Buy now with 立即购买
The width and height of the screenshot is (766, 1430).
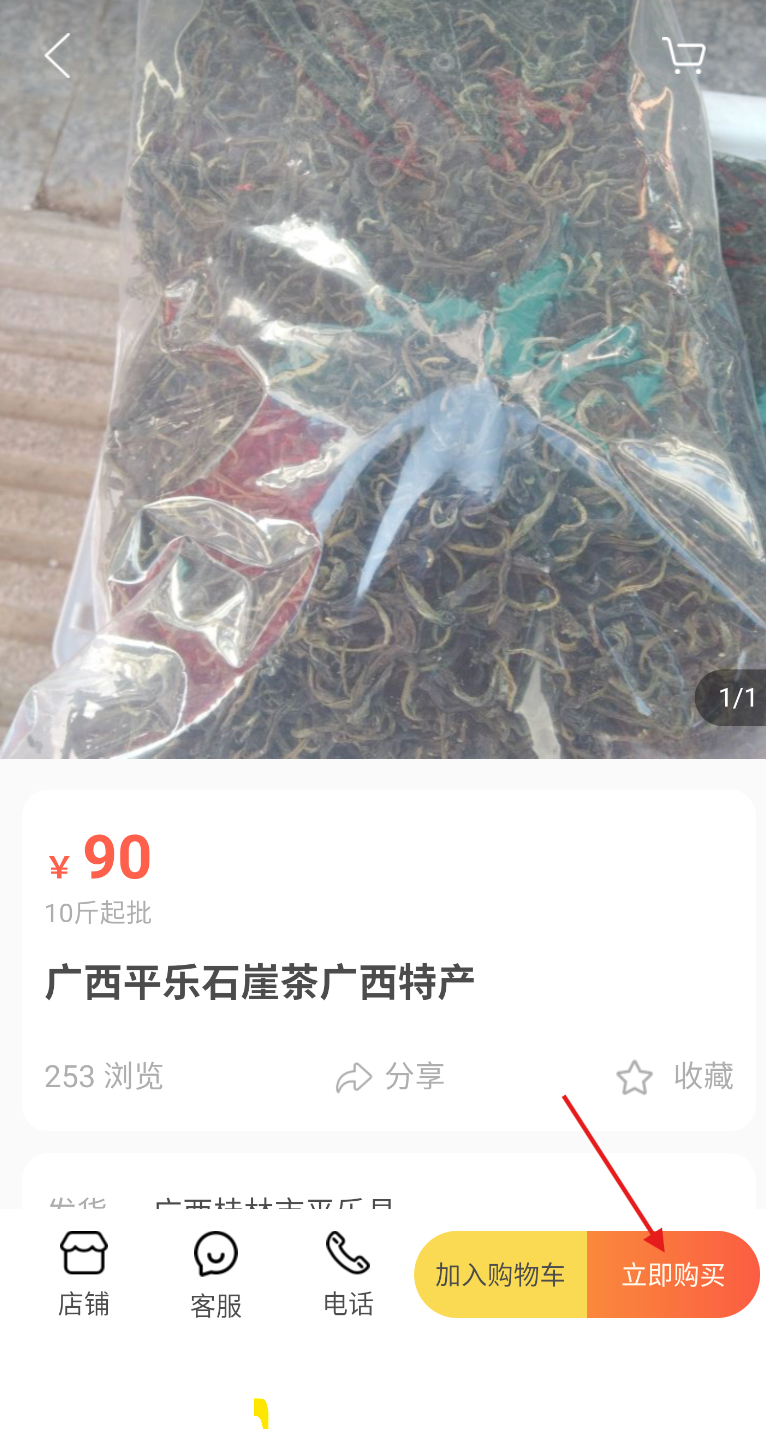(674, 1275)
